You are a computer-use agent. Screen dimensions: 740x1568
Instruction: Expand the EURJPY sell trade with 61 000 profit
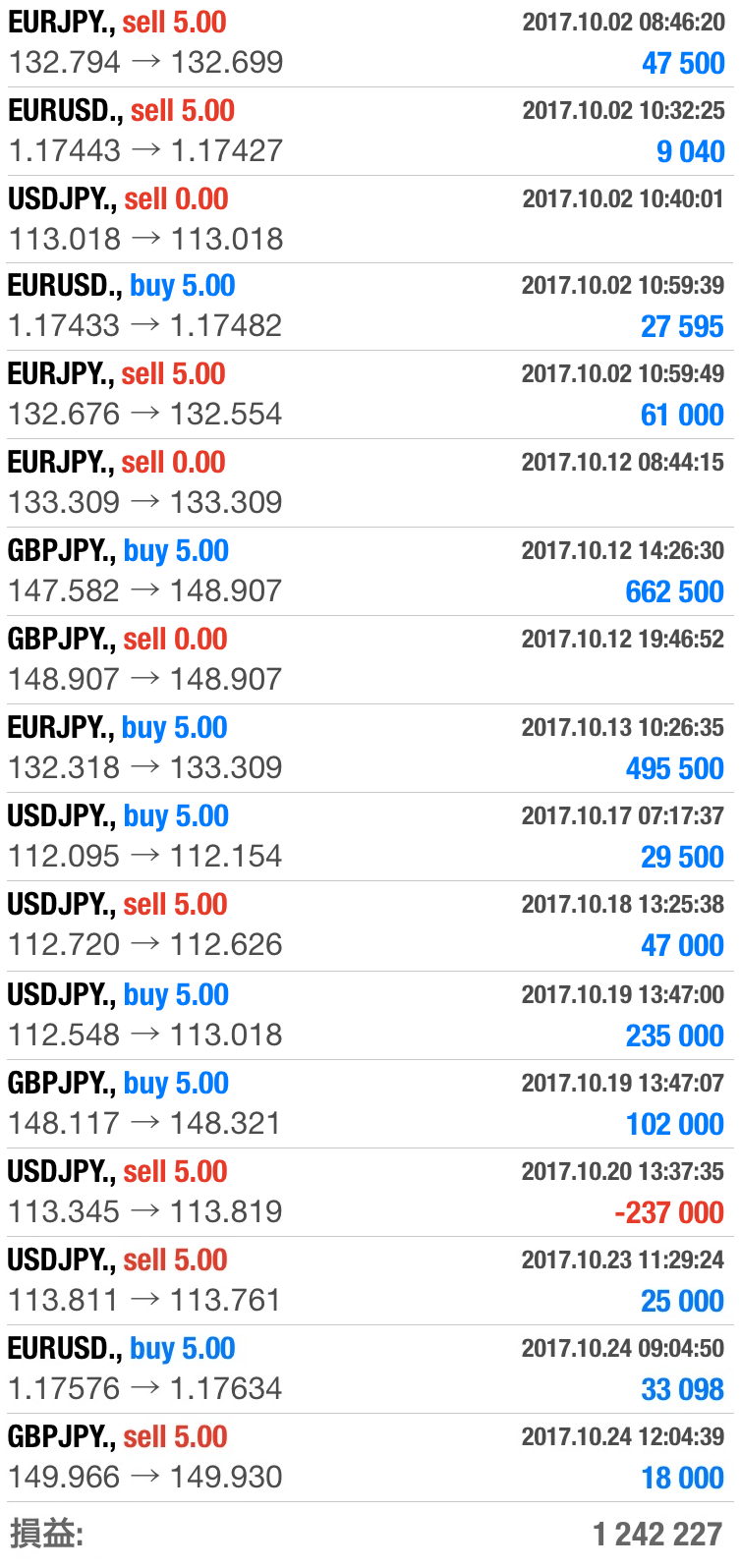(370, 394)
